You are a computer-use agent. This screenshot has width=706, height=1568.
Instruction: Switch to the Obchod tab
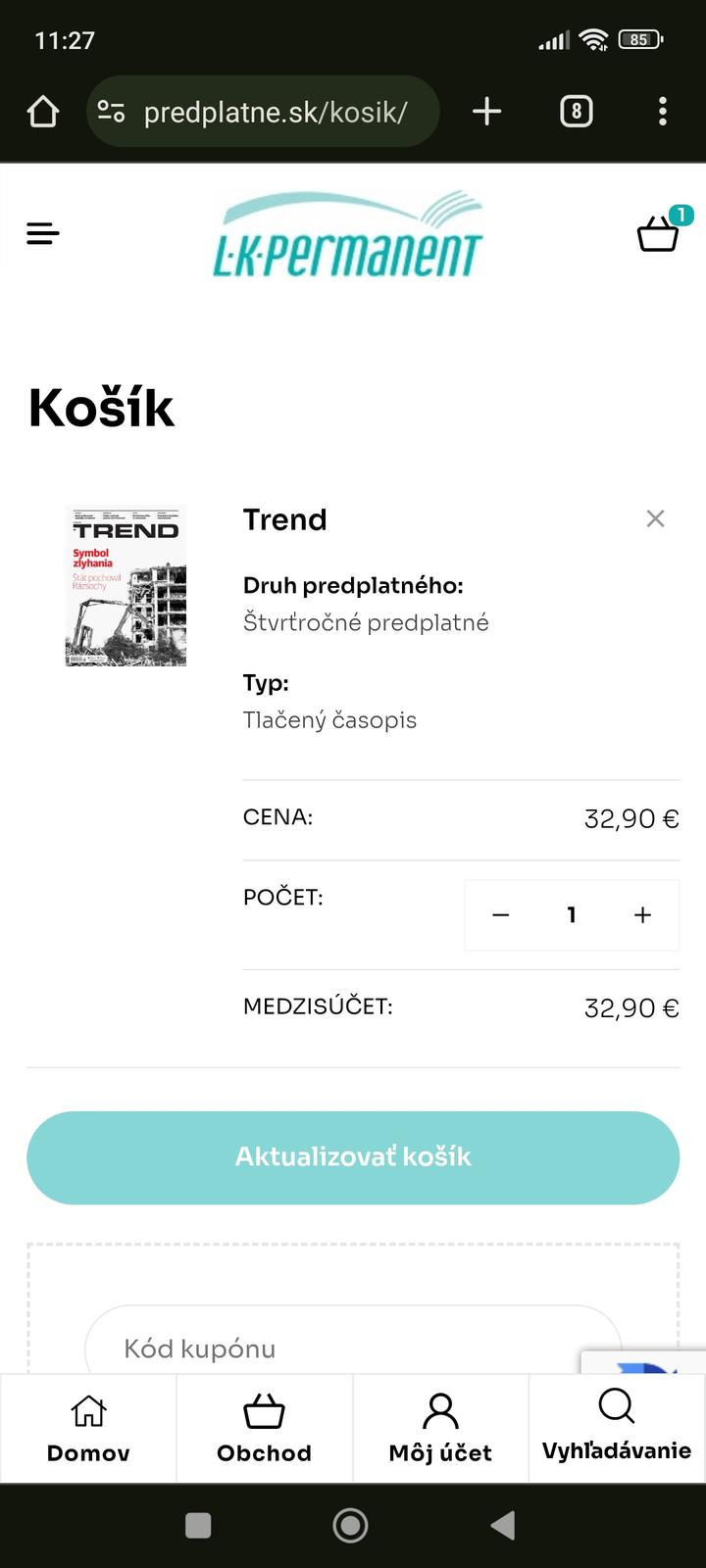(x=264, y=1429)
